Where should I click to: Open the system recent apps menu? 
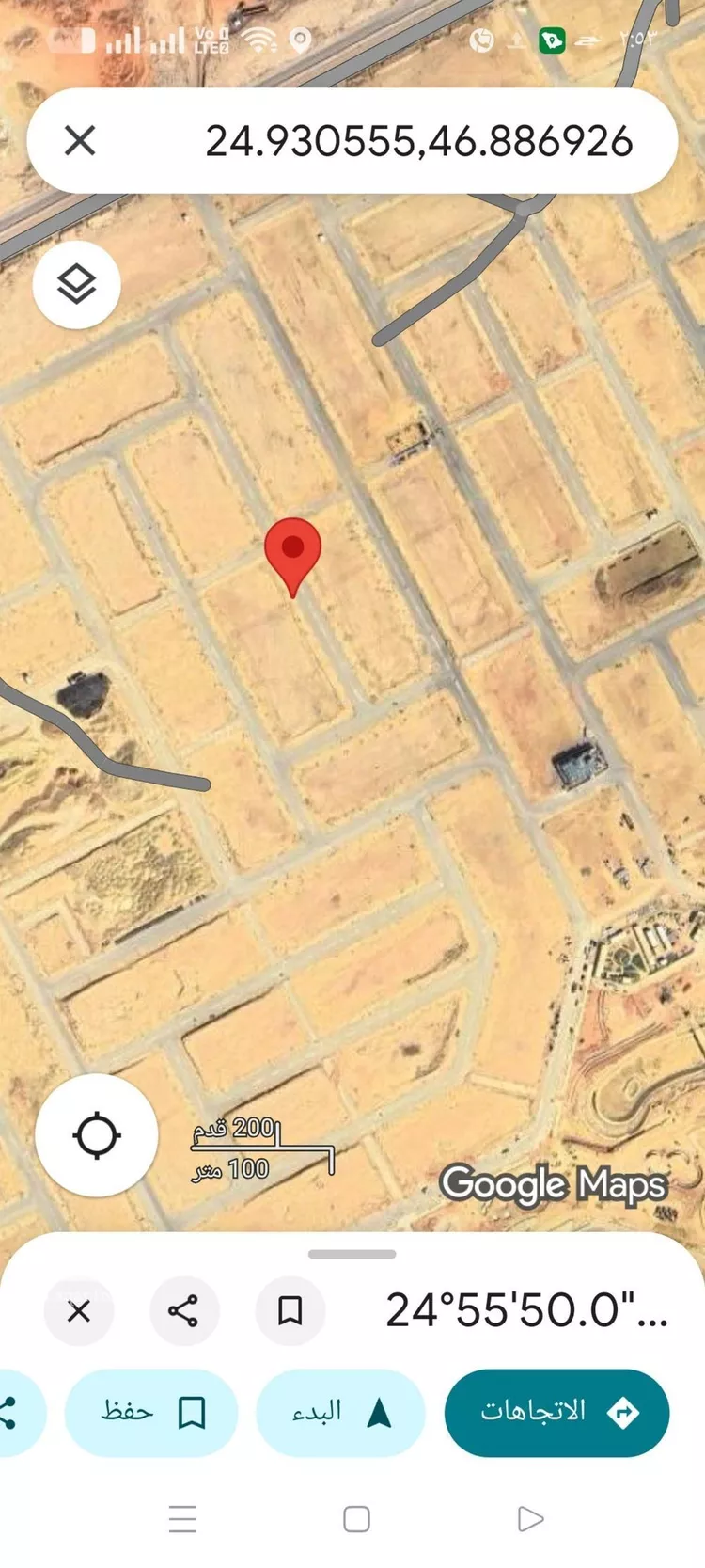click(182, 1519)
